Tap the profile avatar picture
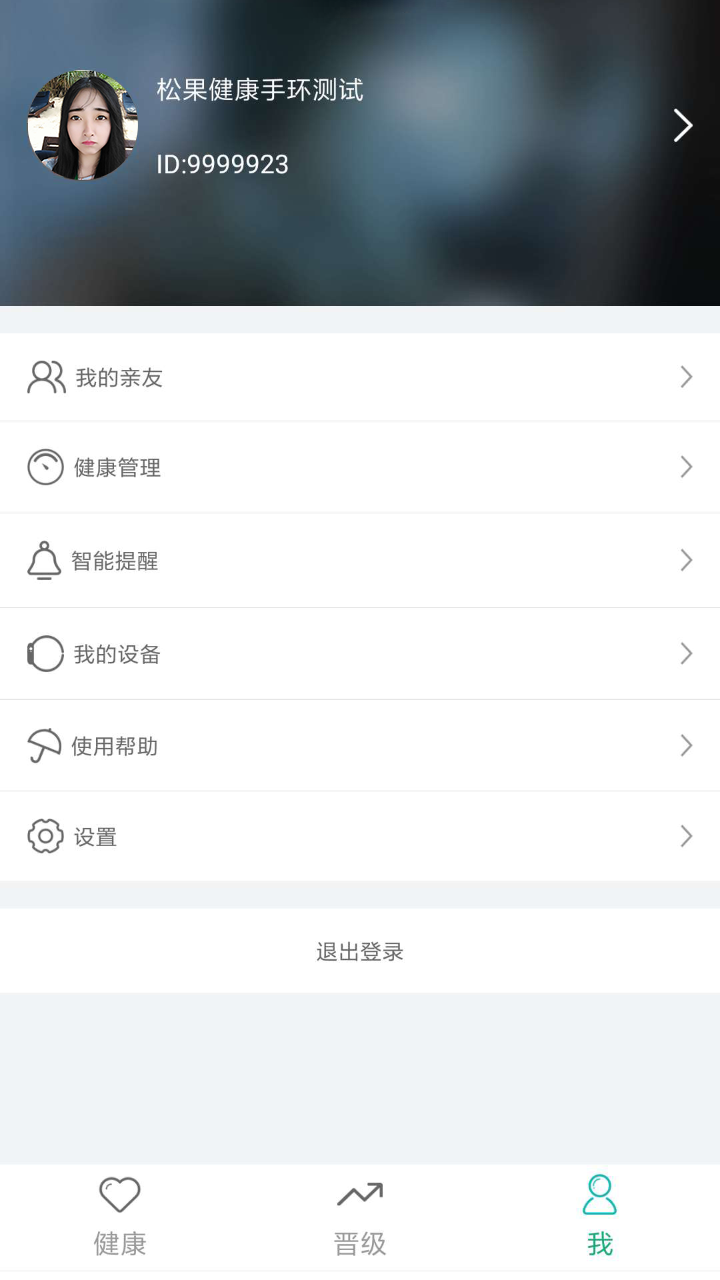 coord(83,126)
